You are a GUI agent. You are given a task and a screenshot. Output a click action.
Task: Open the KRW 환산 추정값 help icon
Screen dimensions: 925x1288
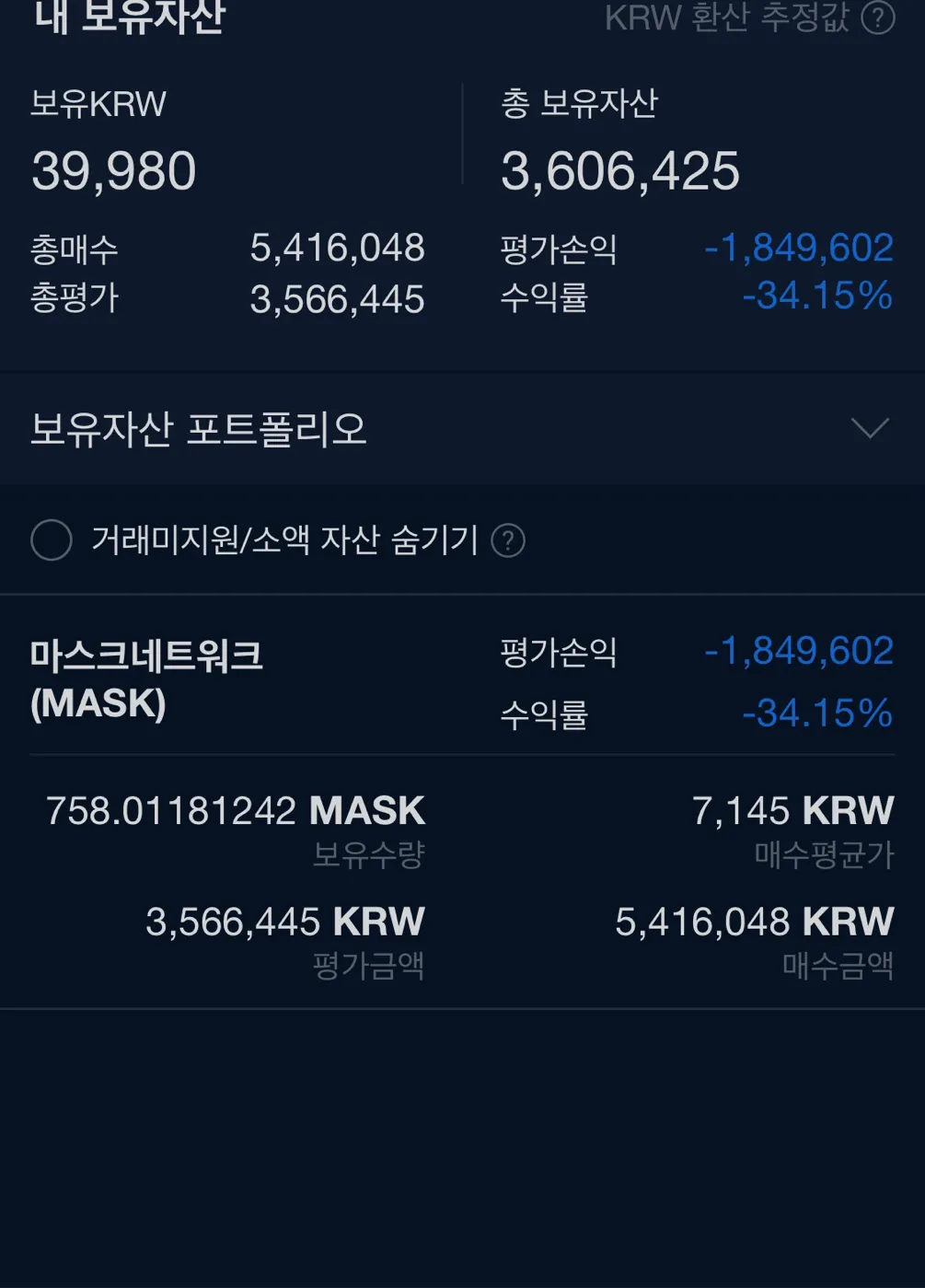877,17
